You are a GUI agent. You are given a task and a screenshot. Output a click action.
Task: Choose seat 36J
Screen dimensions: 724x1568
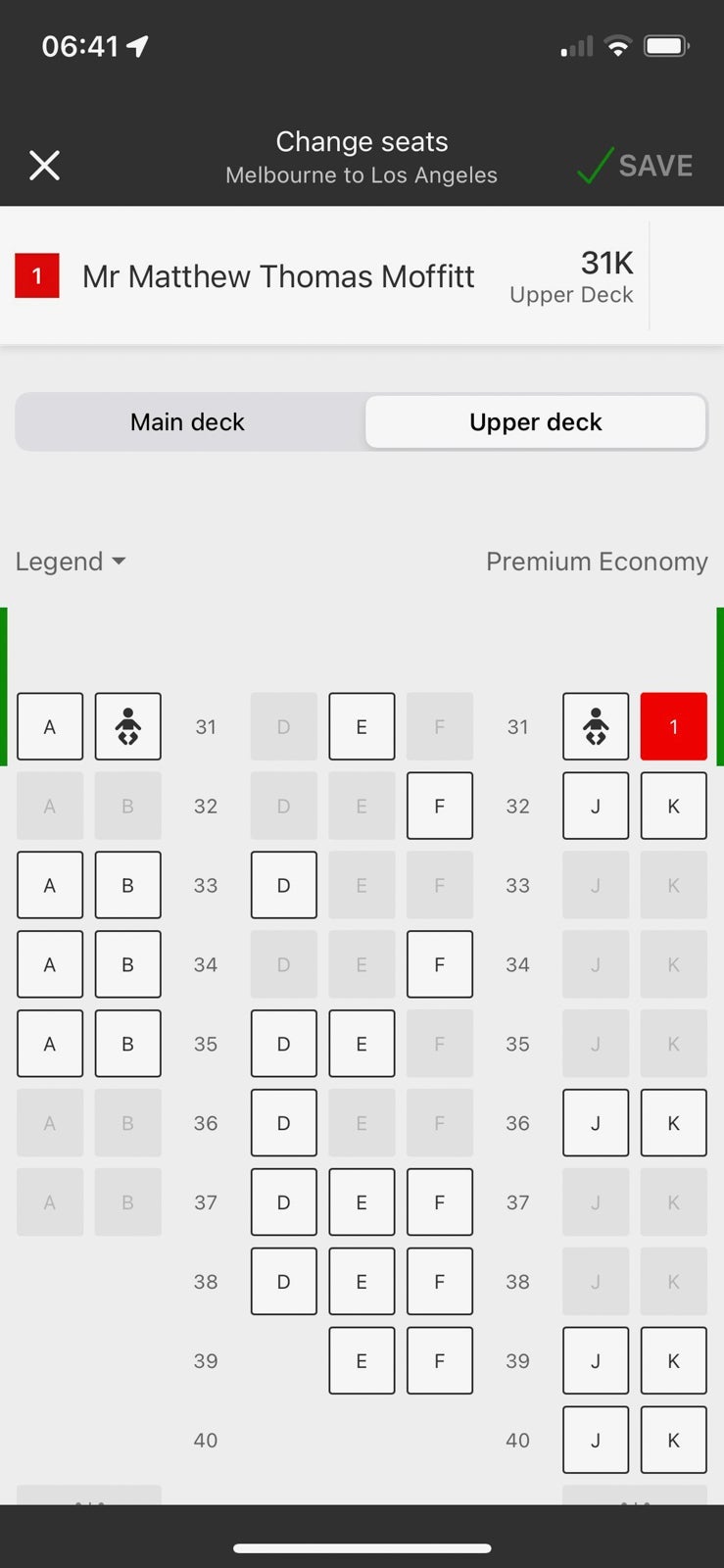(596, 1124)
